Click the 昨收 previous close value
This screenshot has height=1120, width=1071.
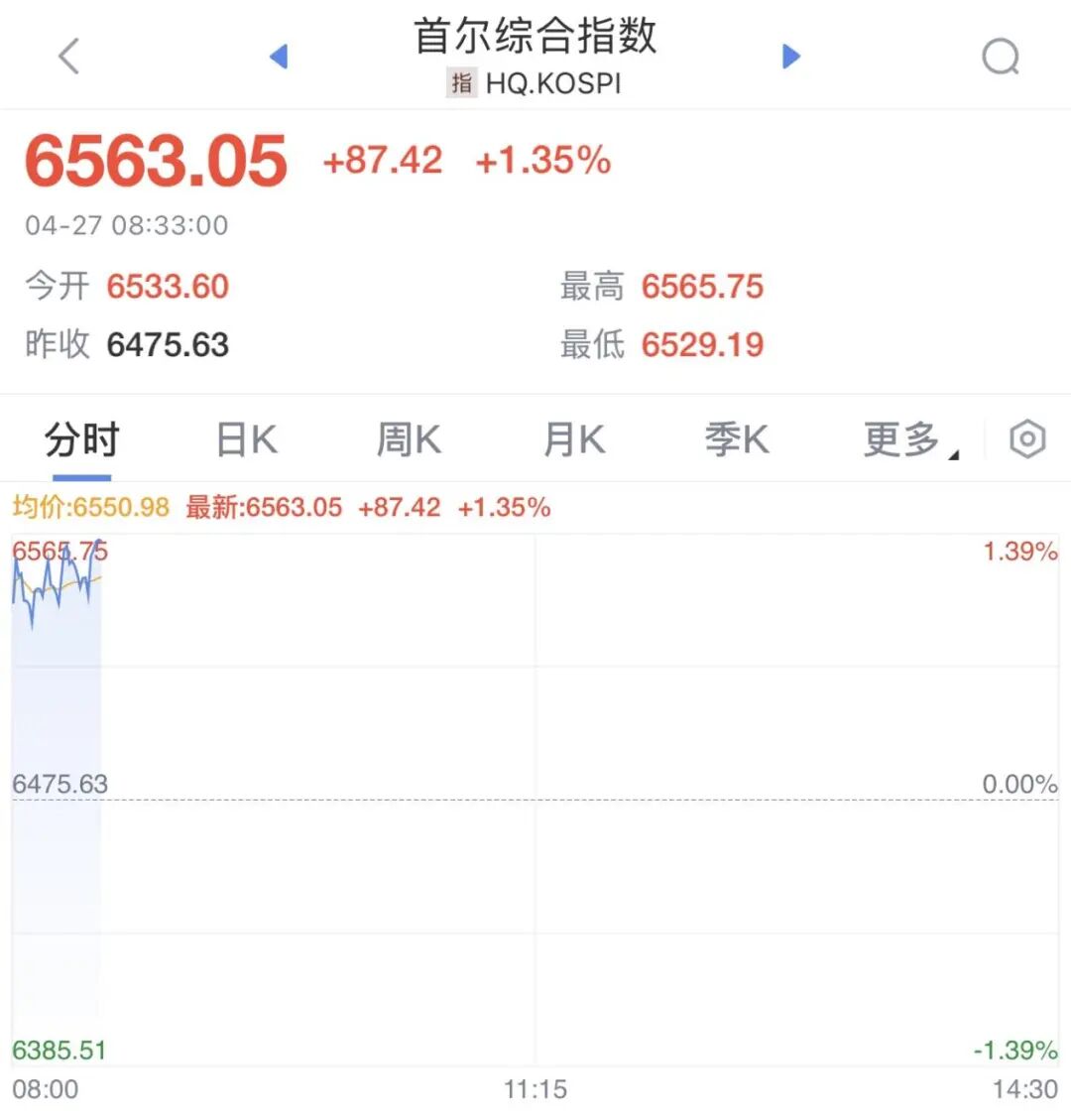point(168,344)
